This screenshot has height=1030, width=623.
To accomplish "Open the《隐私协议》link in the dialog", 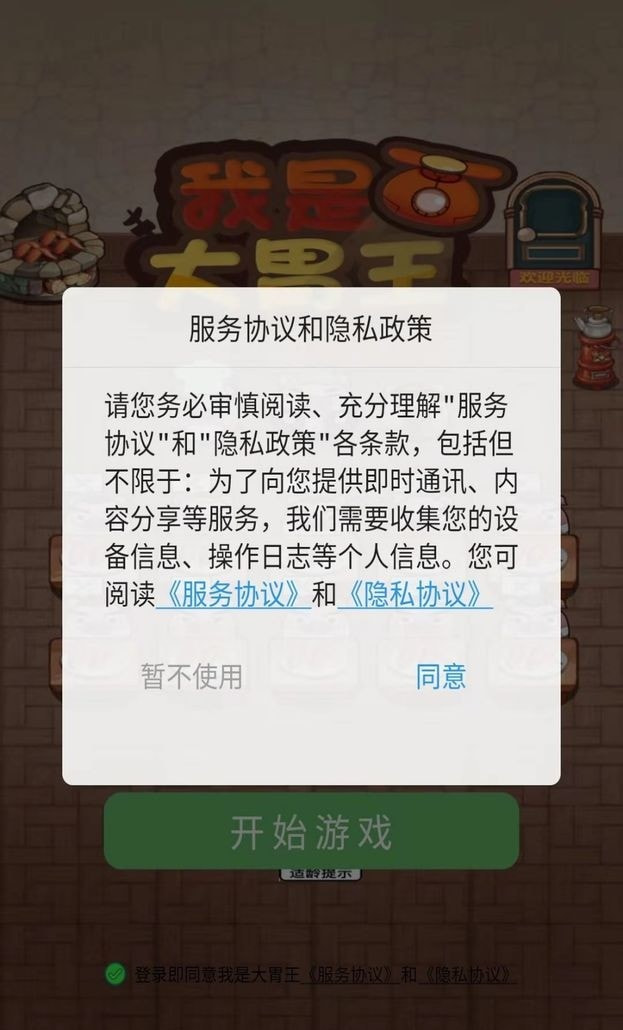I will coord(415,595).
